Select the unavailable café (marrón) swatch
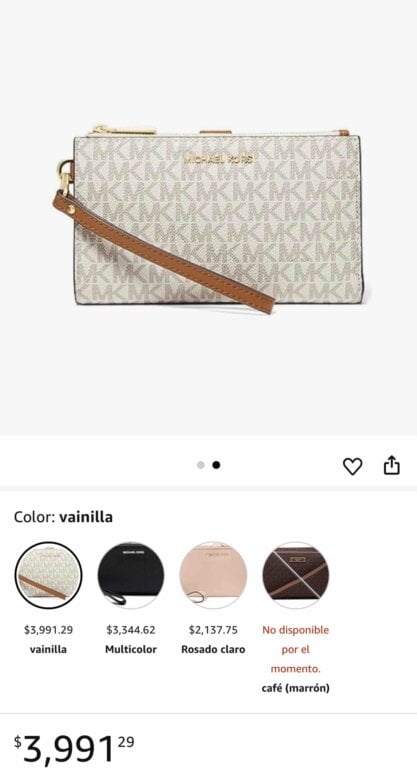Screen dimensions: 417x770 click(x=296, y=576)
